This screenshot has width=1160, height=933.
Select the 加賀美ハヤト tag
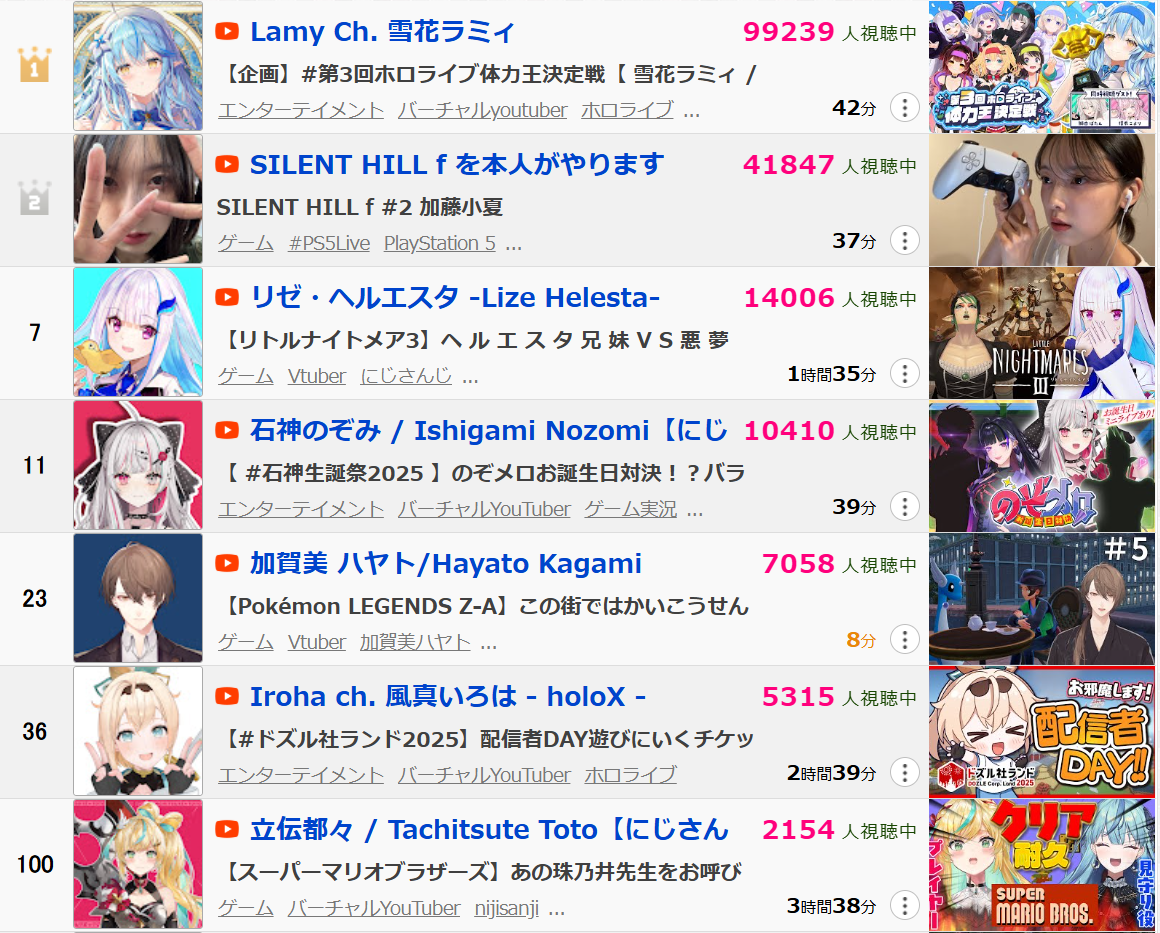point(415,642)
